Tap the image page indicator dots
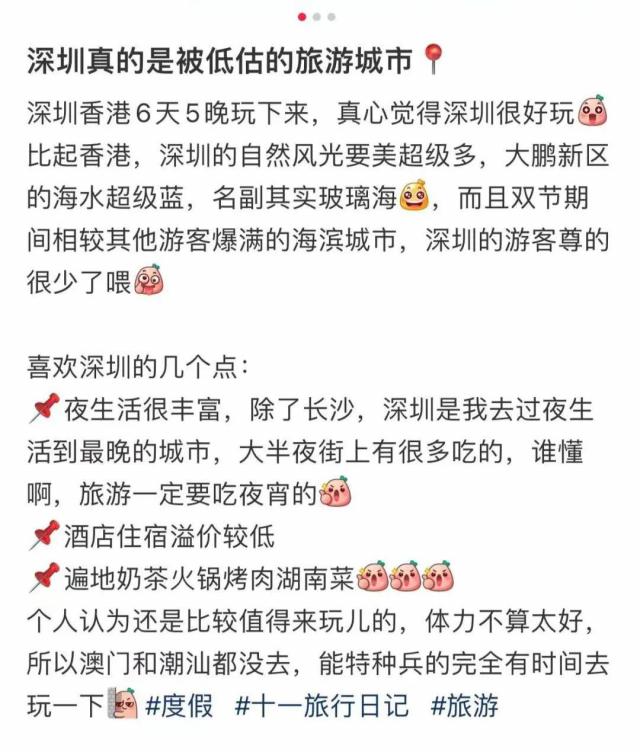Screen dimensions: 640x752 [x=317, y=16]
